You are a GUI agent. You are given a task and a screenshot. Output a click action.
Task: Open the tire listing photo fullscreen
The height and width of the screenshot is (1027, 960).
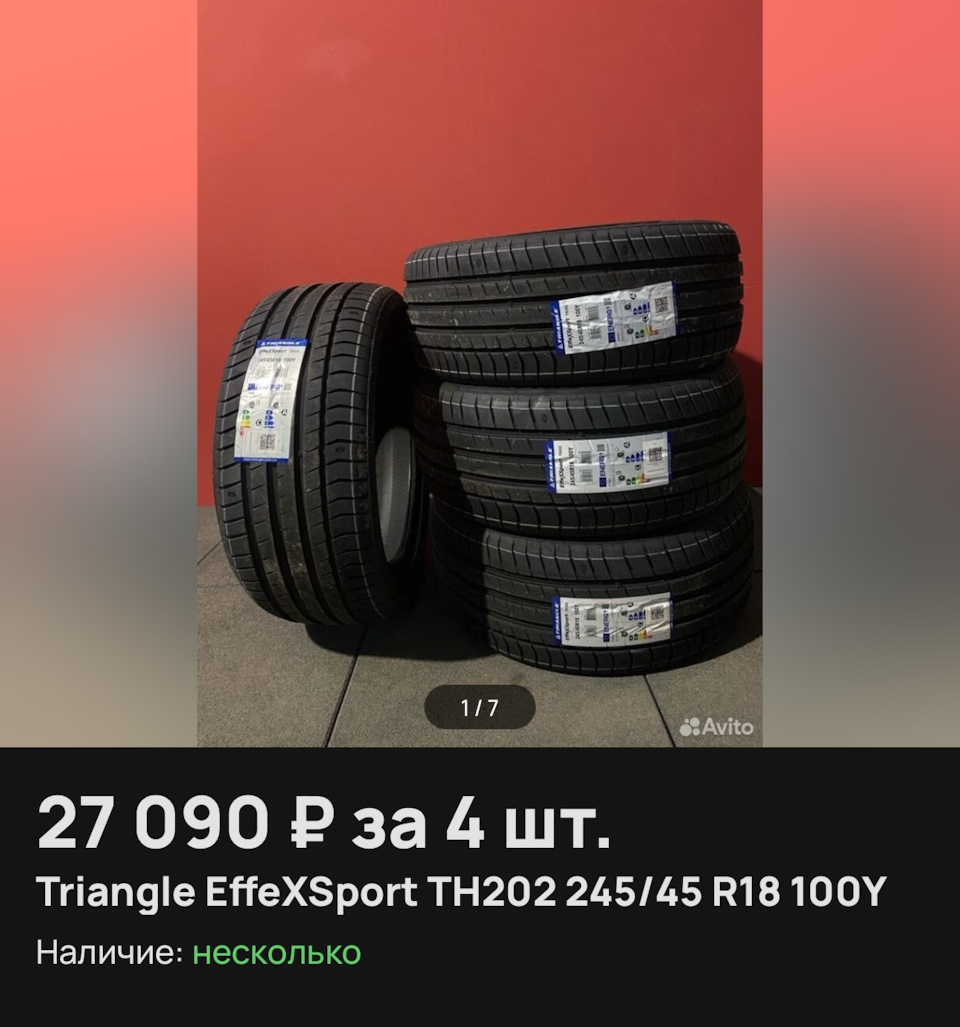(x=479, y=400)
